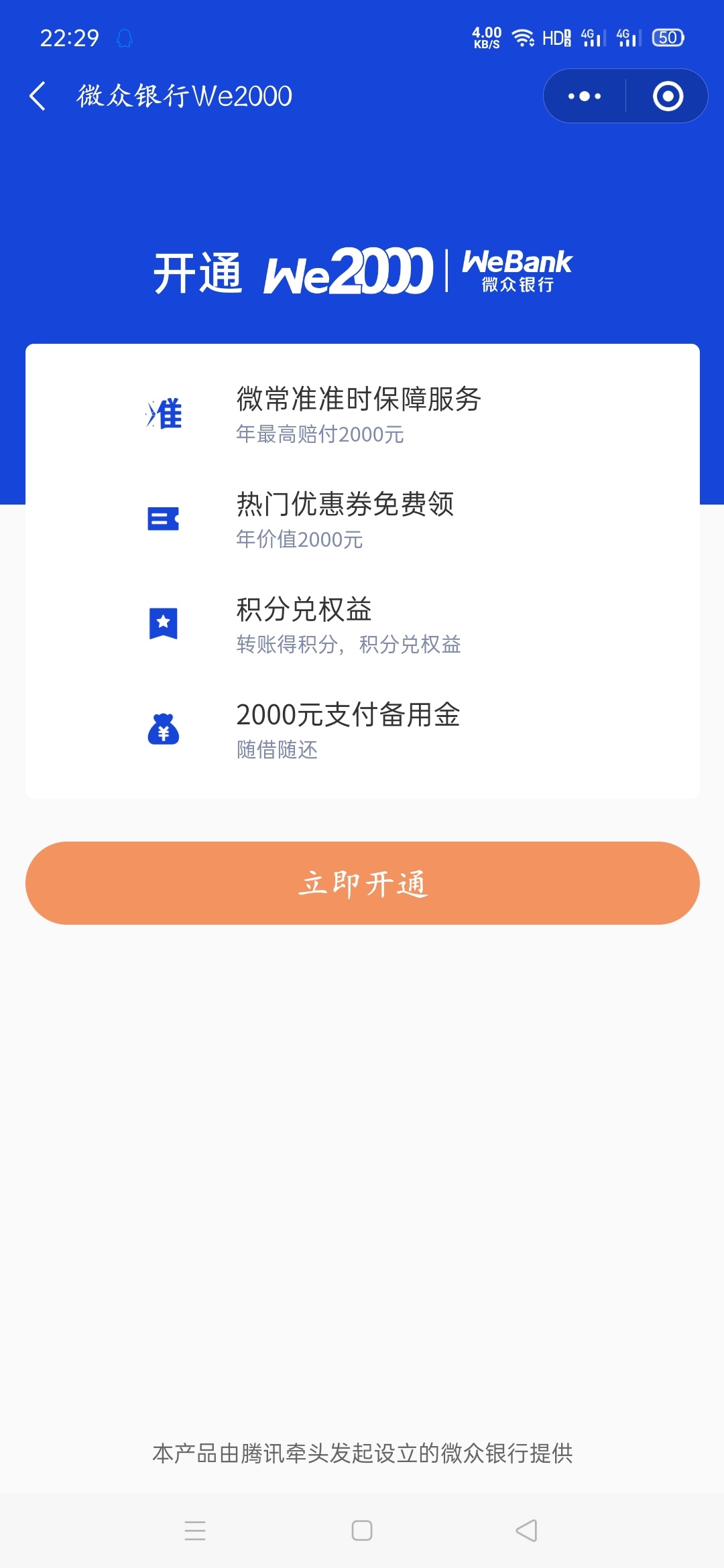Open recent apps from the navigation bar
The image size is (724, 1568).
click(195, 1530)
